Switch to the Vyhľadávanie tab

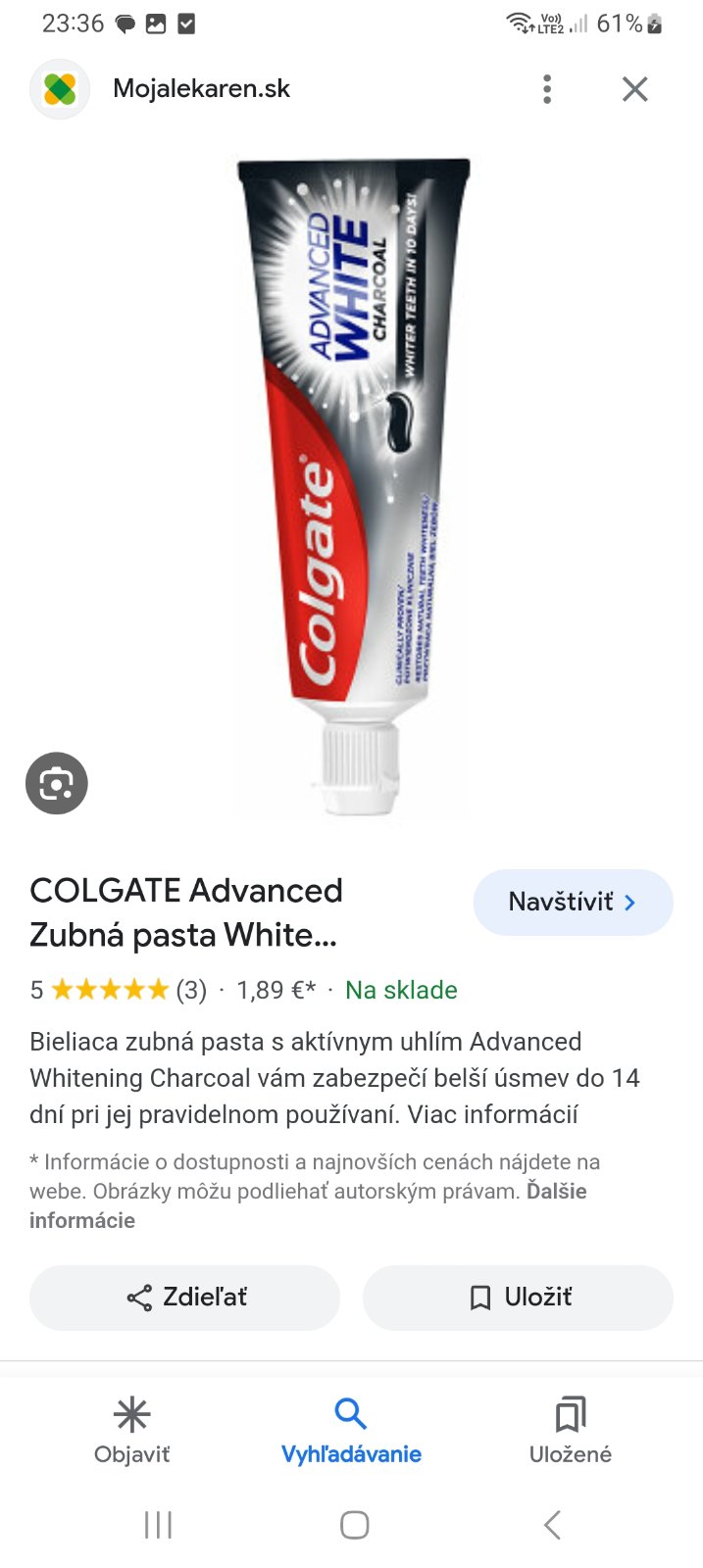pos(351,1431)
